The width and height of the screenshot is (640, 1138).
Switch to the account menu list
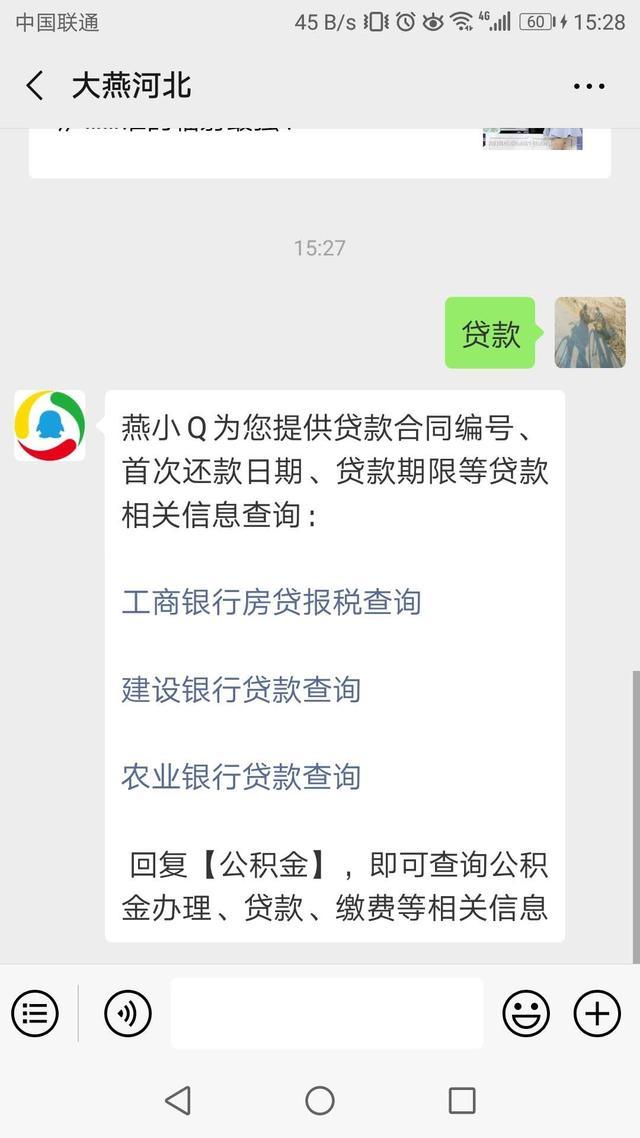tap(35, 1014)
